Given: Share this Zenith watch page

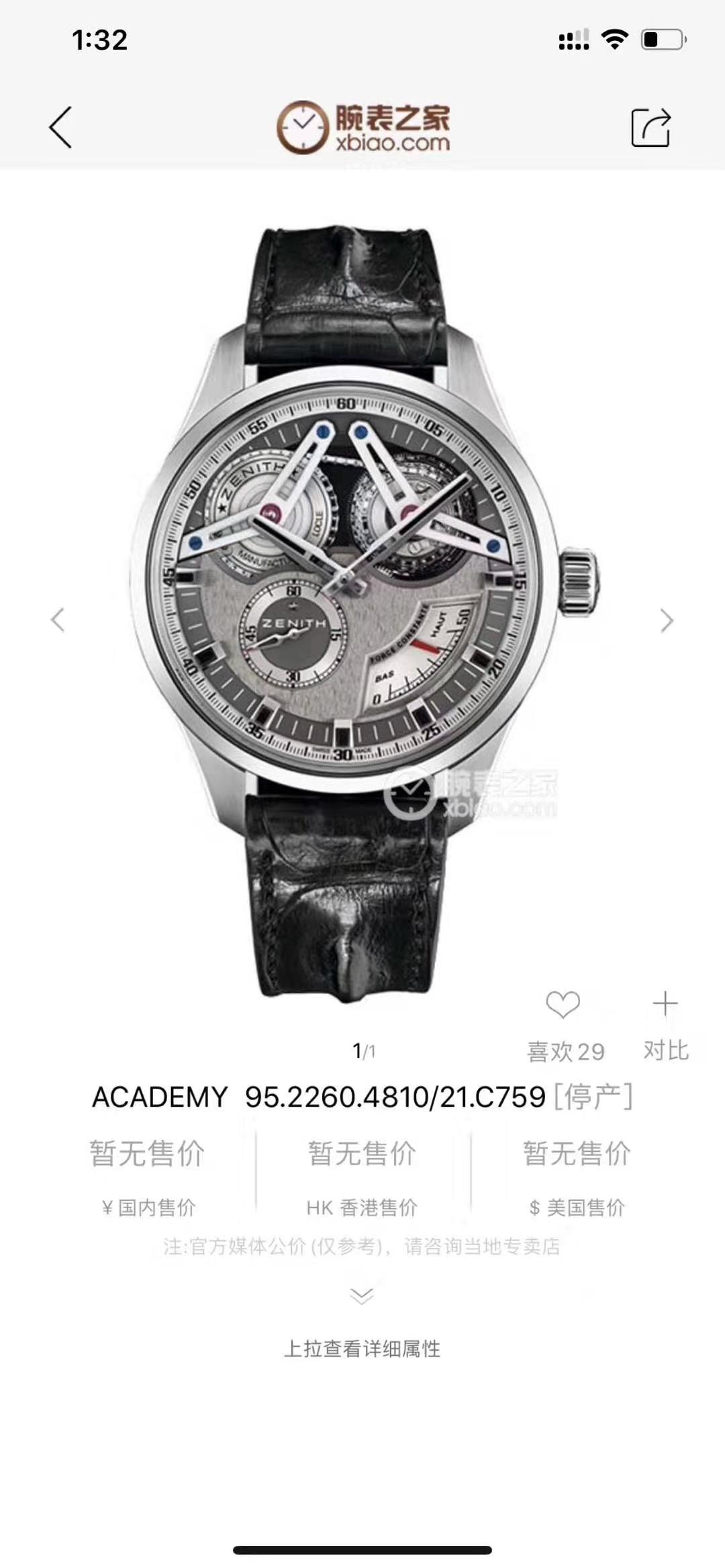Looking at the screenshot, I should [650, 127].
